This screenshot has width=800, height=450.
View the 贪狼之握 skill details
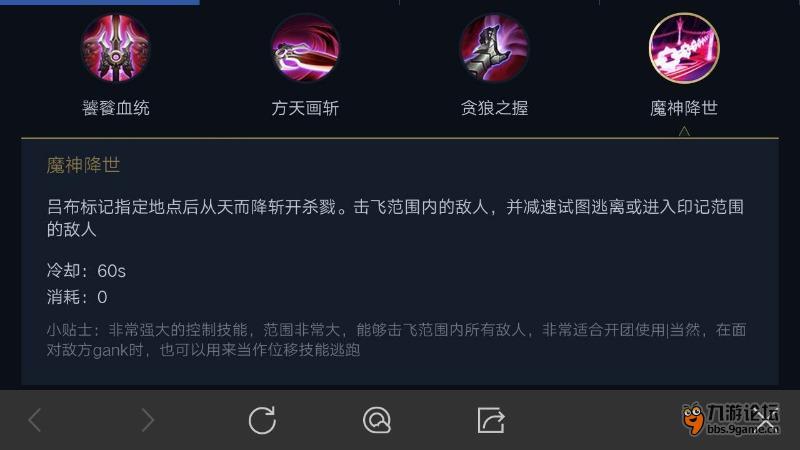click(494, 48)
